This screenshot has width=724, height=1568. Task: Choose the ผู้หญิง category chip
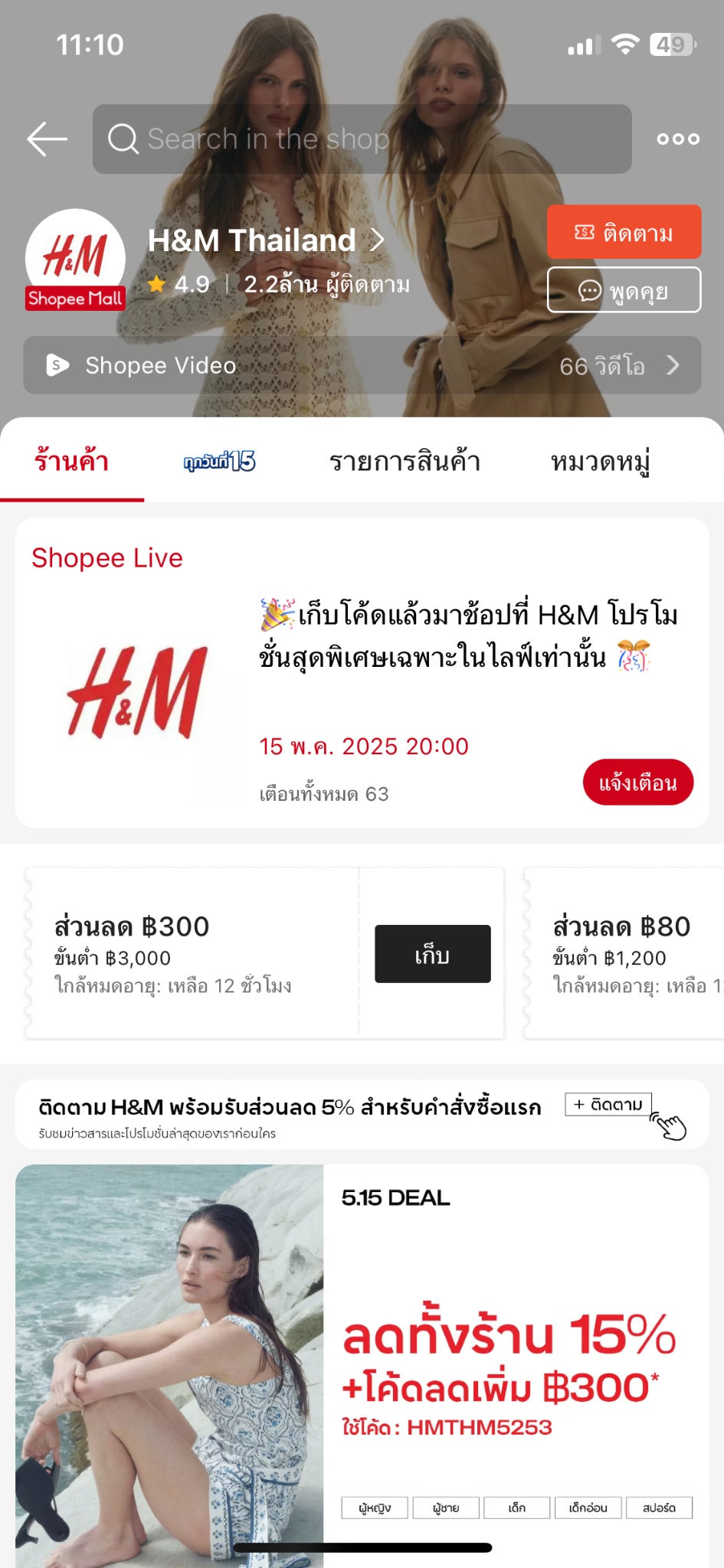(x=375, y=1508)
